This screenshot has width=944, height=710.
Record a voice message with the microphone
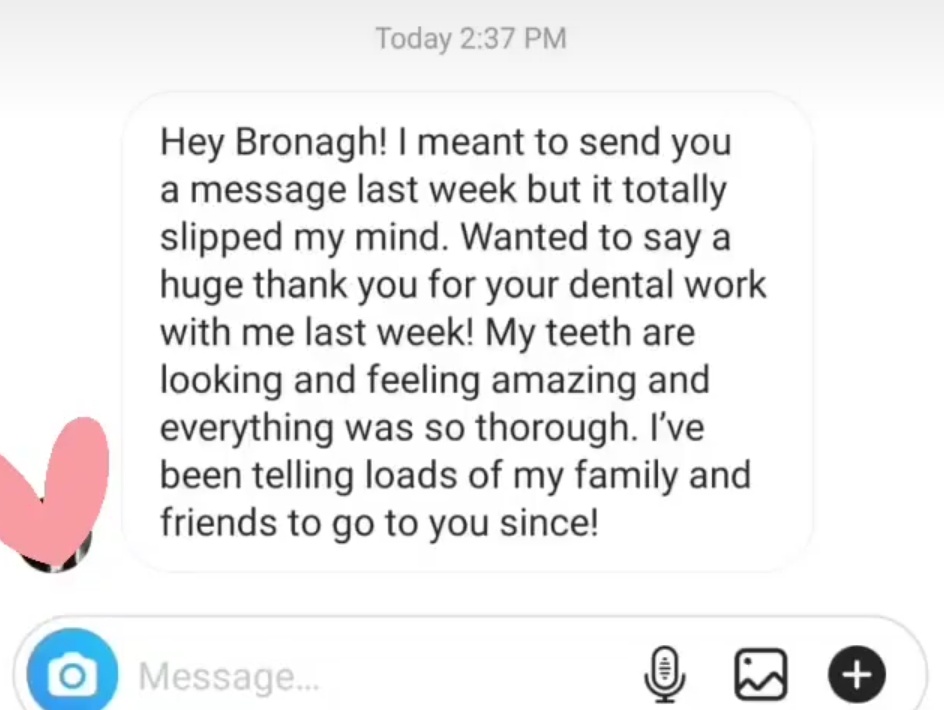click(x=665, y=673)
